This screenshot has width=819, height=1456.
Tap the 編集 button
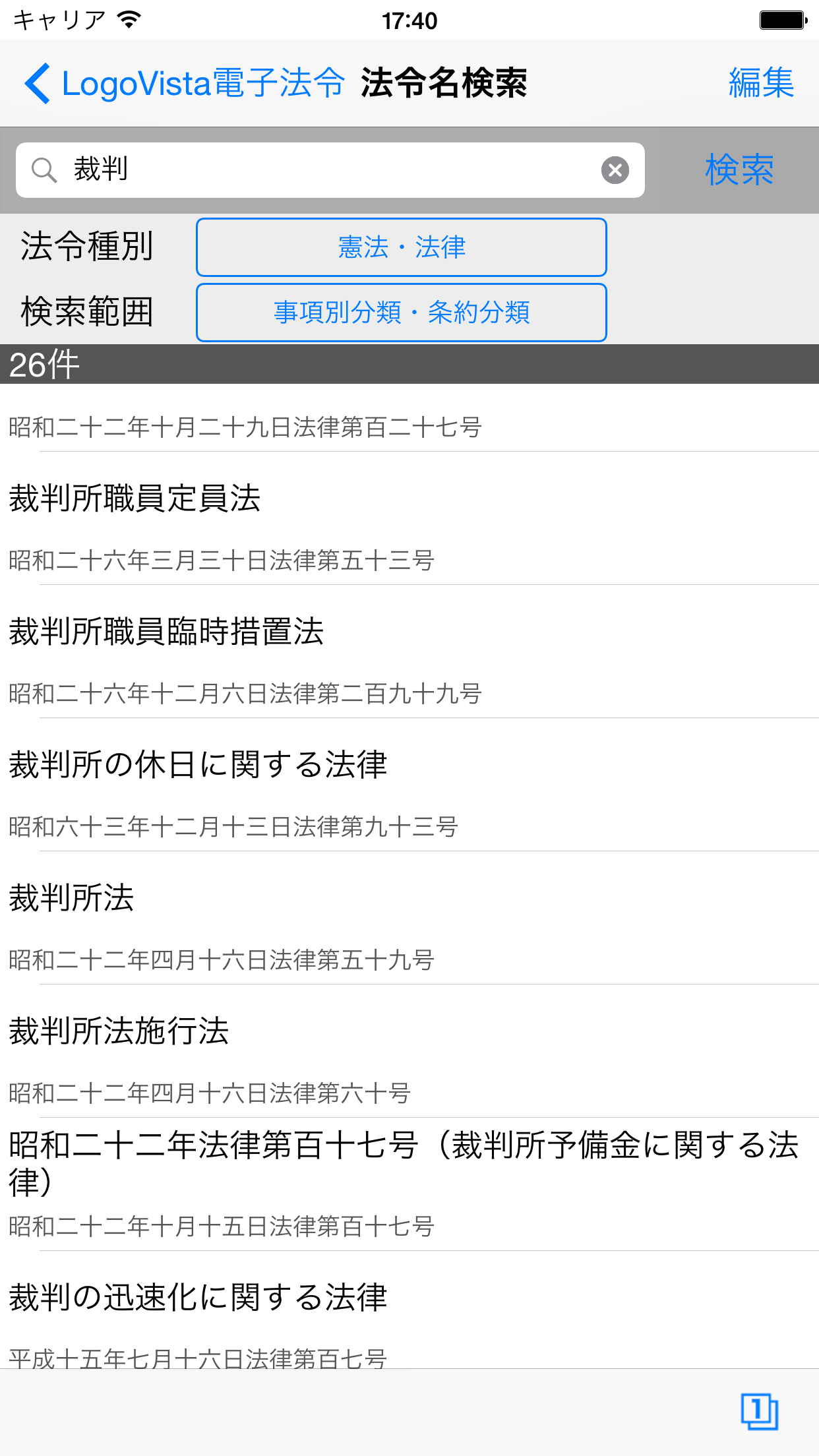[x=761, y=84]
